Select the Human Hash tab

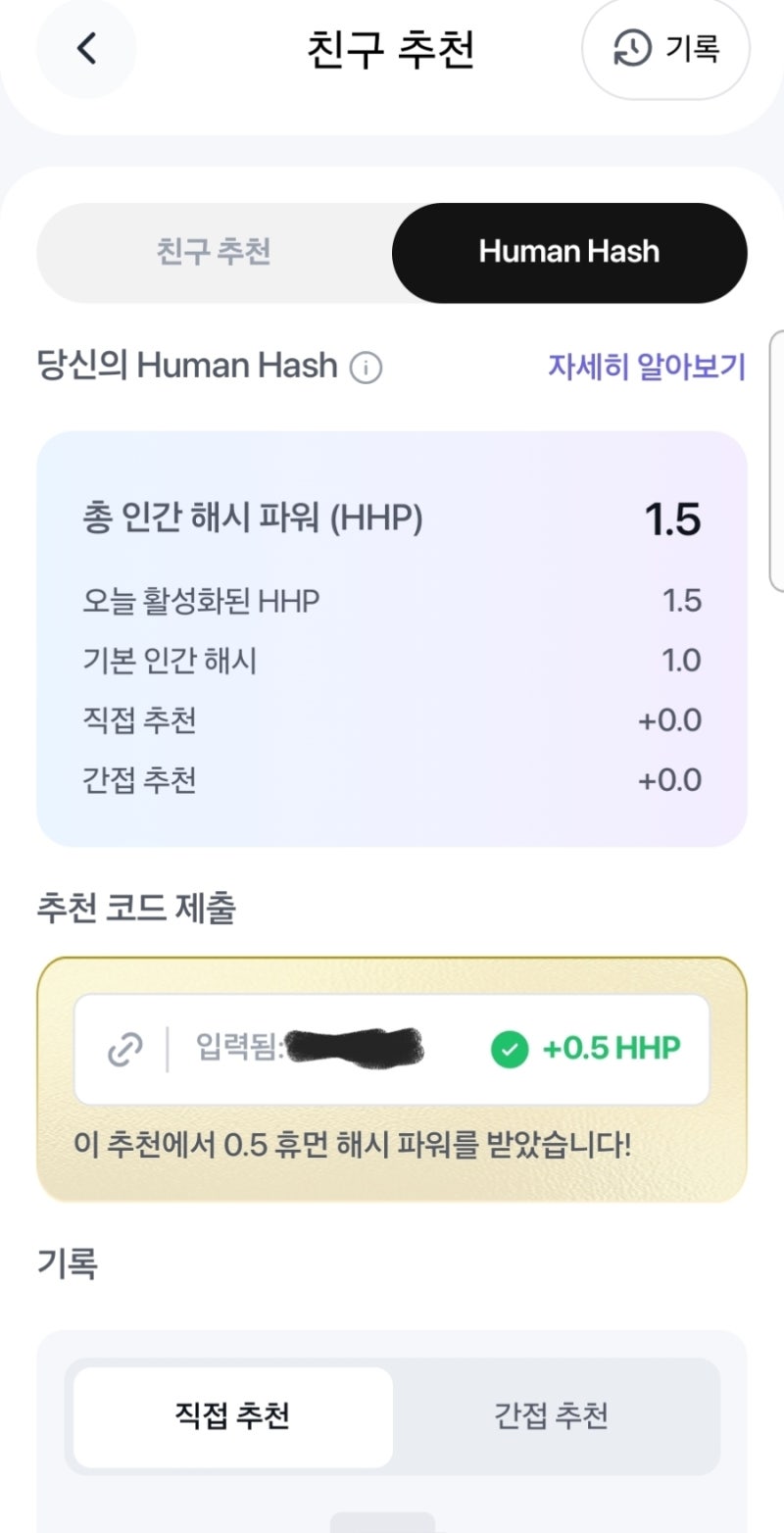(x=569, y=252)
